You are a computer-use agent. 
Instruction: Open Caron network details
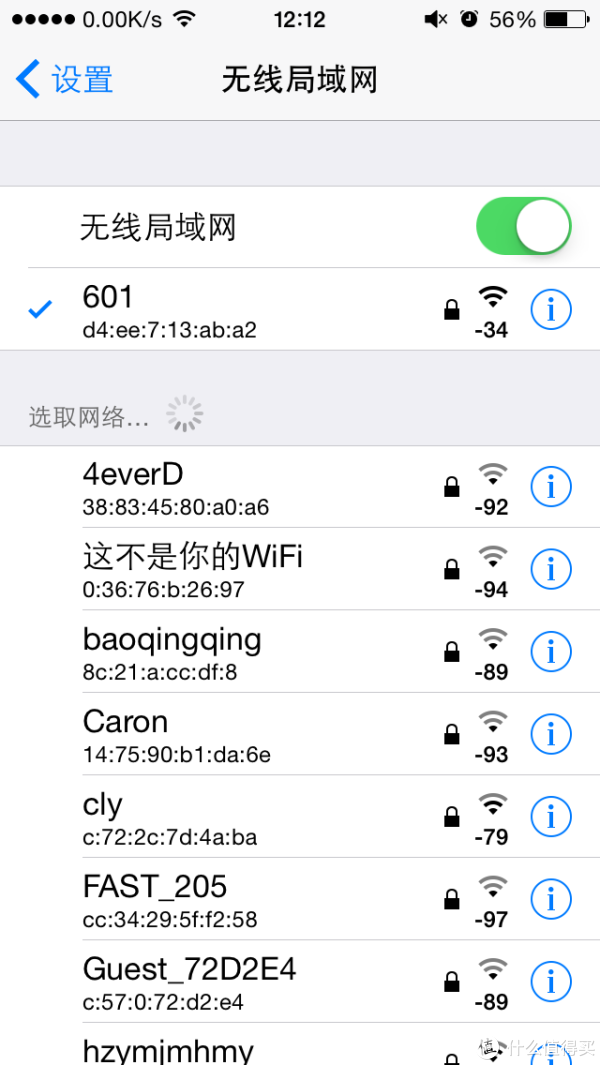[550, 735]
